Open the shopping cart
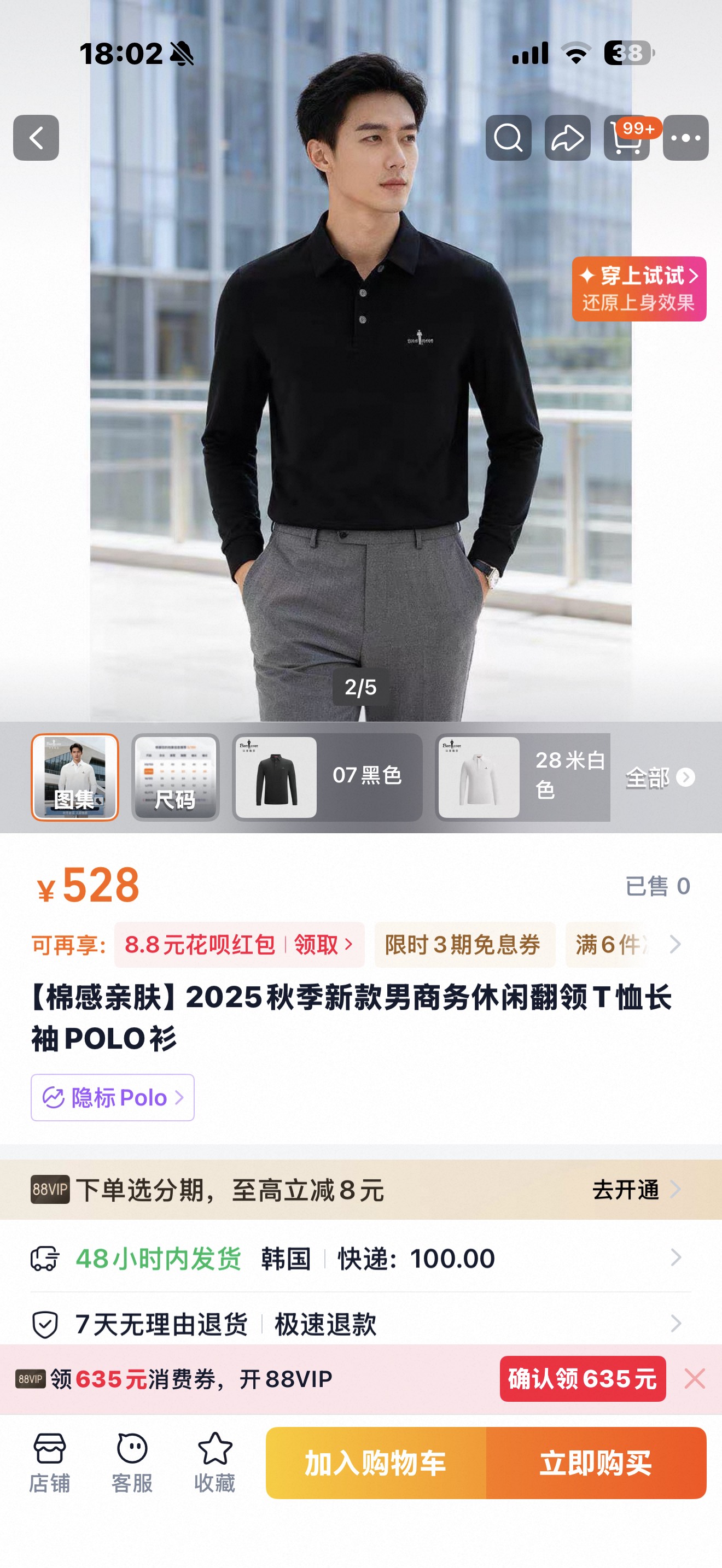 tap(627, 138)
